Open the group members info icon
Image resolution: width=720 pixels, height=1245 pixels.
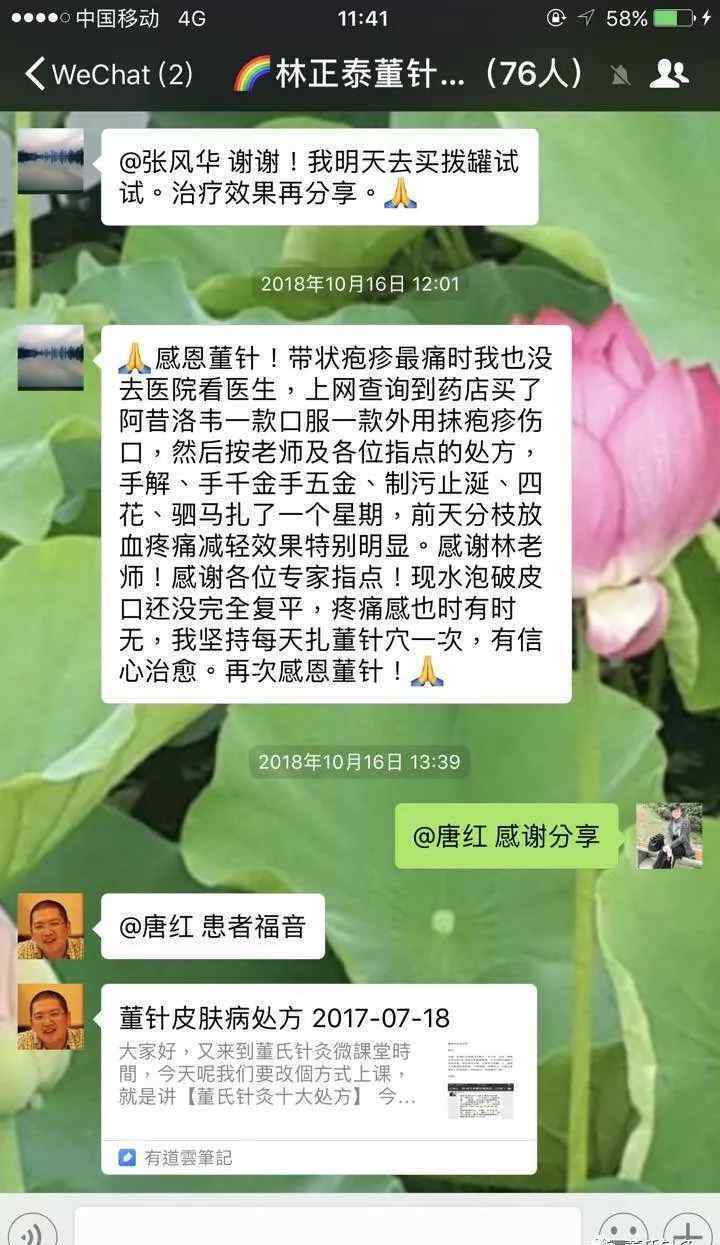669,73
